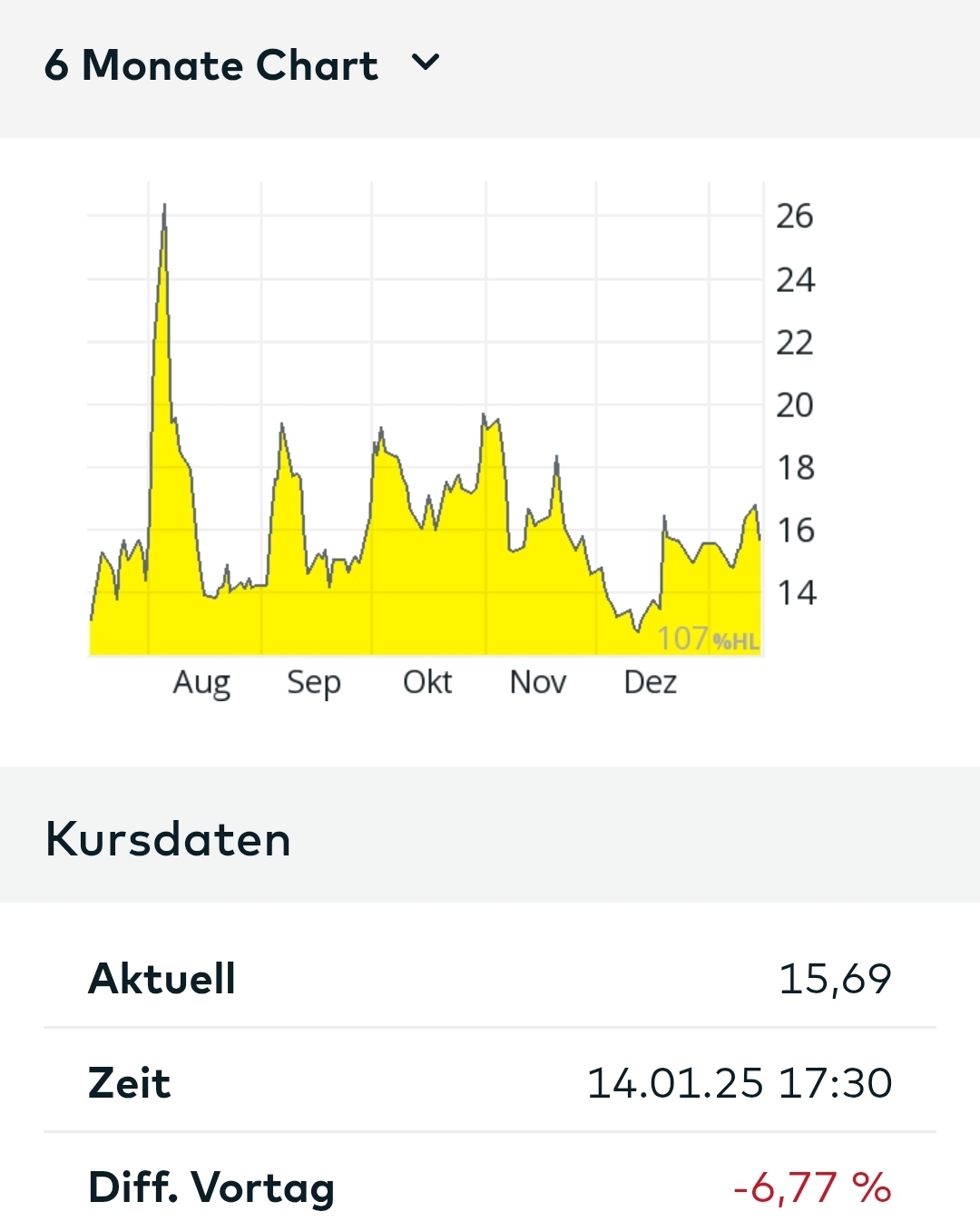This screenshot has width=980, height=1231.
Task: Expand the 6 Monate Chart period dropdown
Action: click(x=425, y=64)
